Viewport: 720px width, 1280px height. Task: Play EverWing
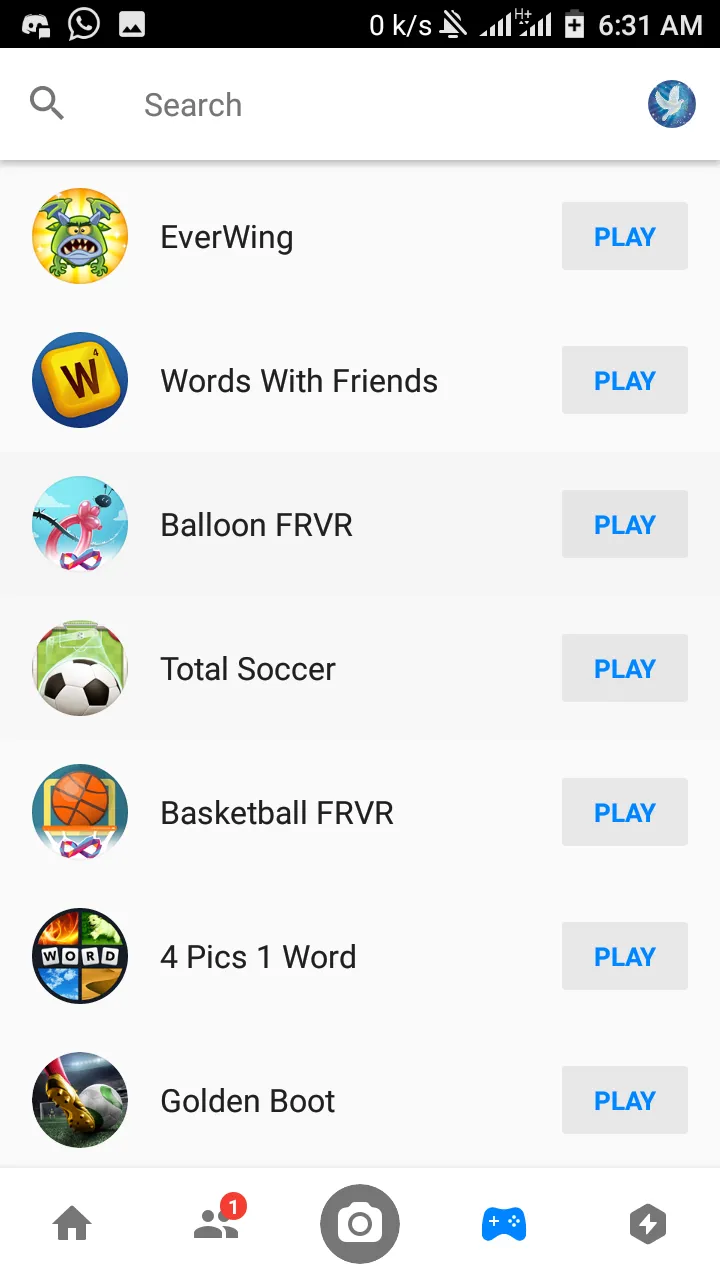tap(624, 236)
